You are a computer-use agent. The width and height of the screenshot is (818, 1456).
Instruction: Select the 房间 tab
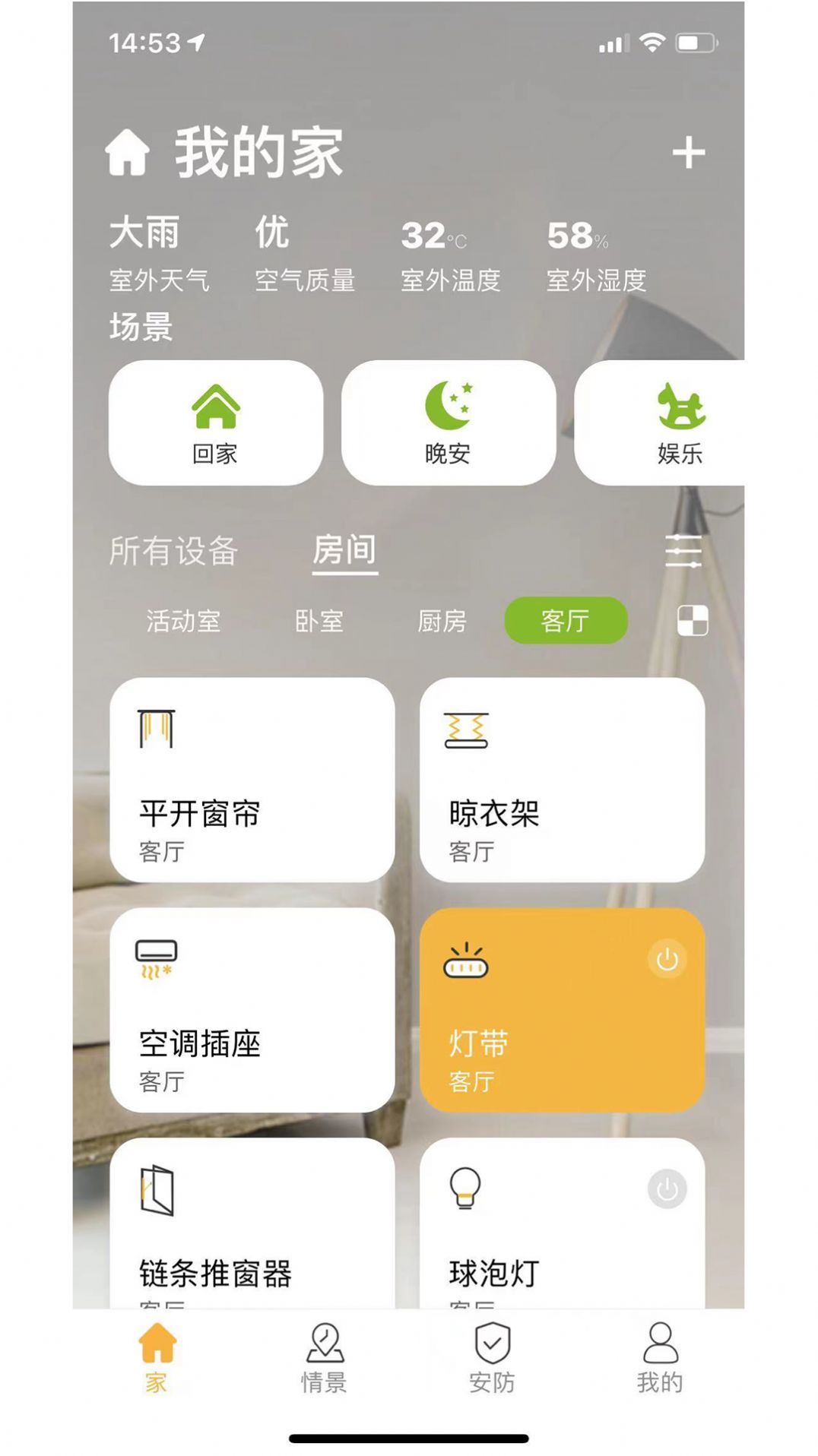coord(344,550)
